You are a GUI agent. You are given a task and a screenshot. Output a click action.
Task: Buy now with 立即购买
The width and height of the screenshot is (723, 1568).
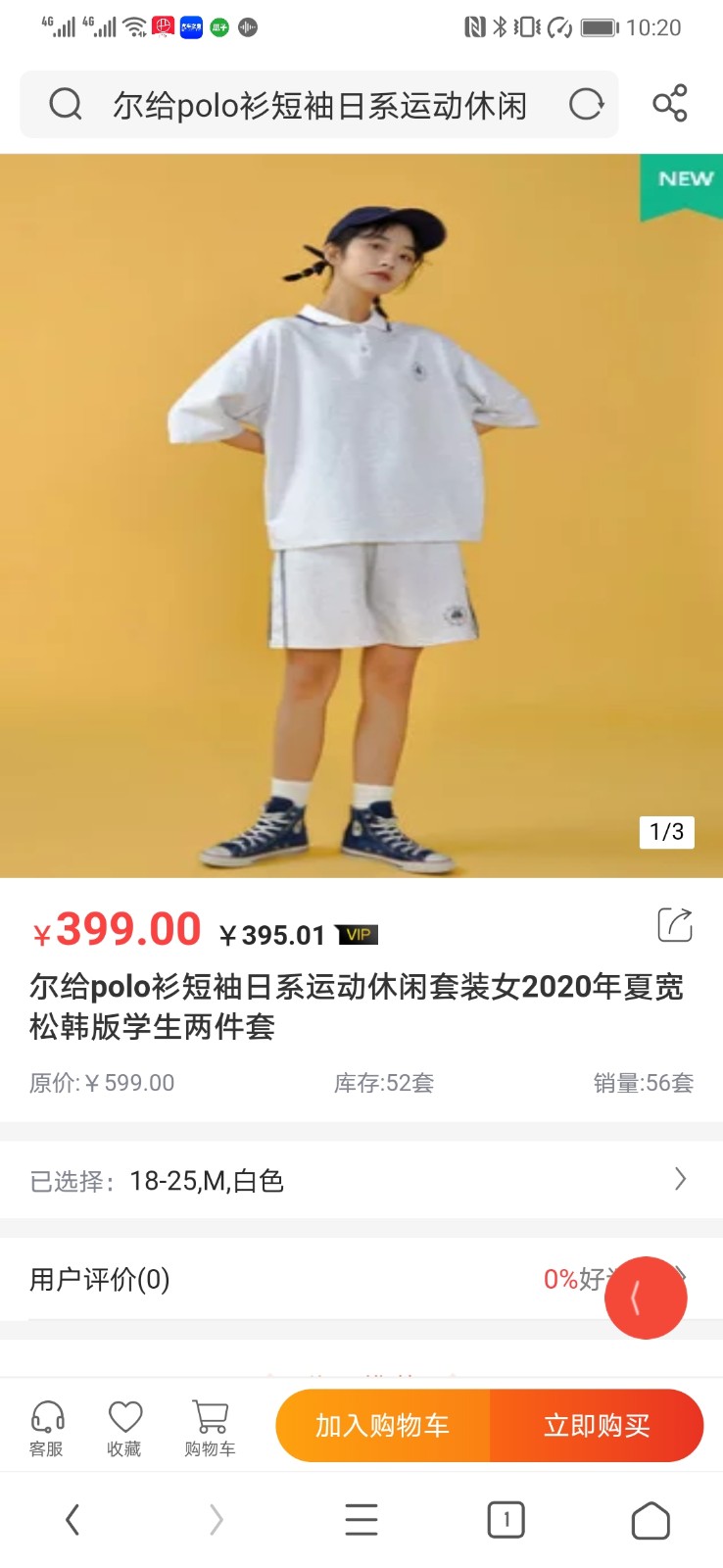coord(597,1426)
